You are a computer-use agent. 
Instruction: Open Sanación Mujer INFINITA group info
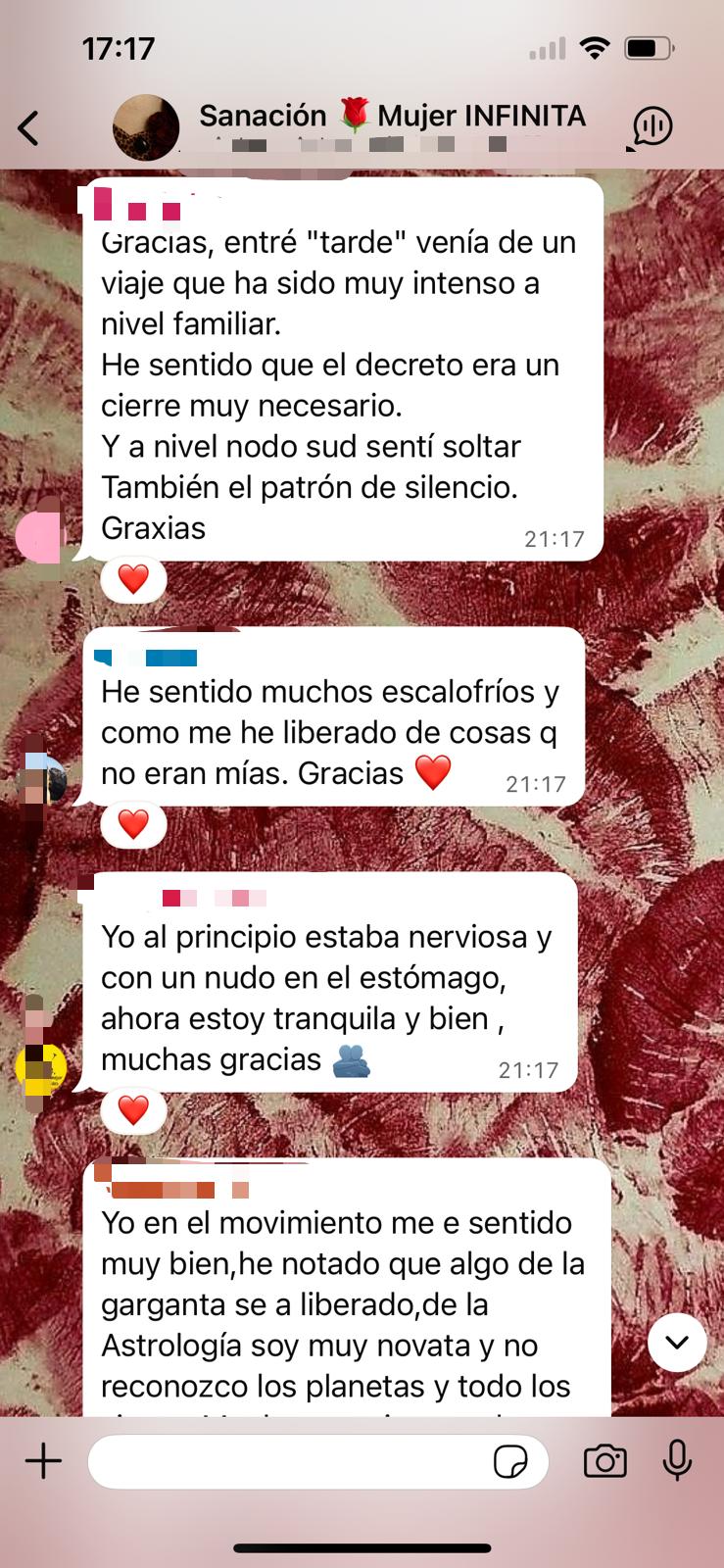[392, 117]
